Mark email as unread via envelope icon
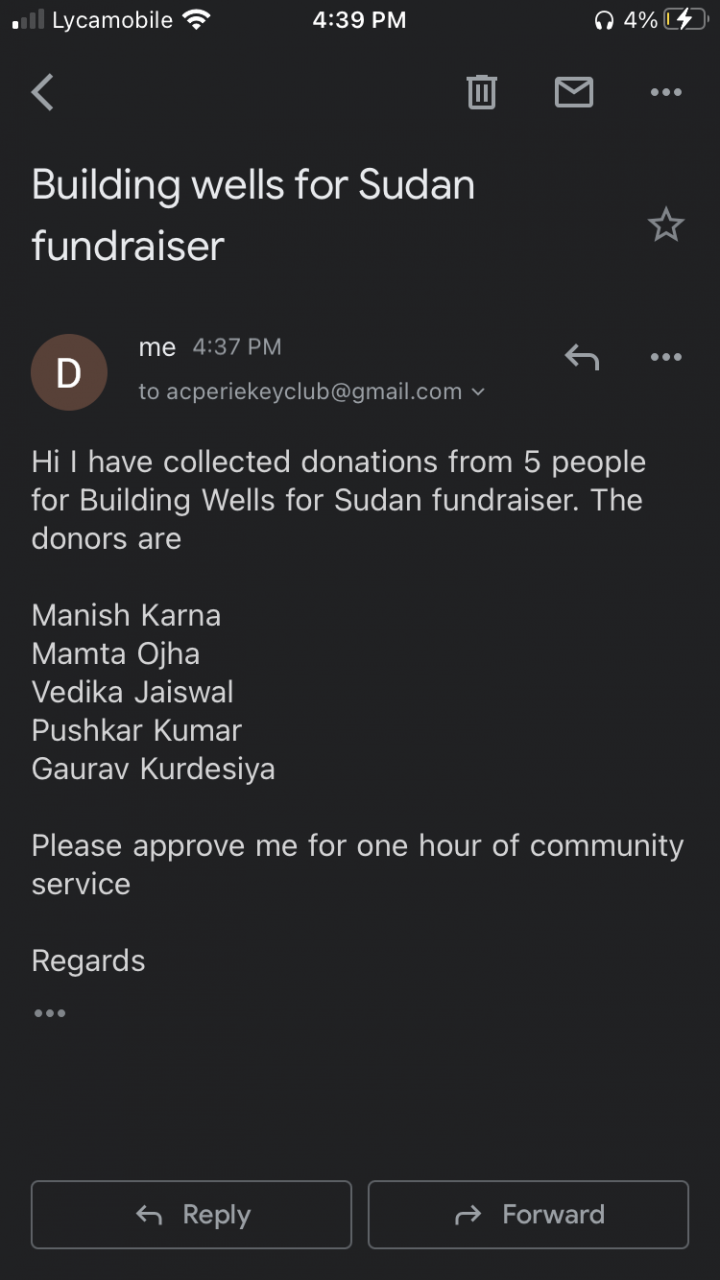 573,93
